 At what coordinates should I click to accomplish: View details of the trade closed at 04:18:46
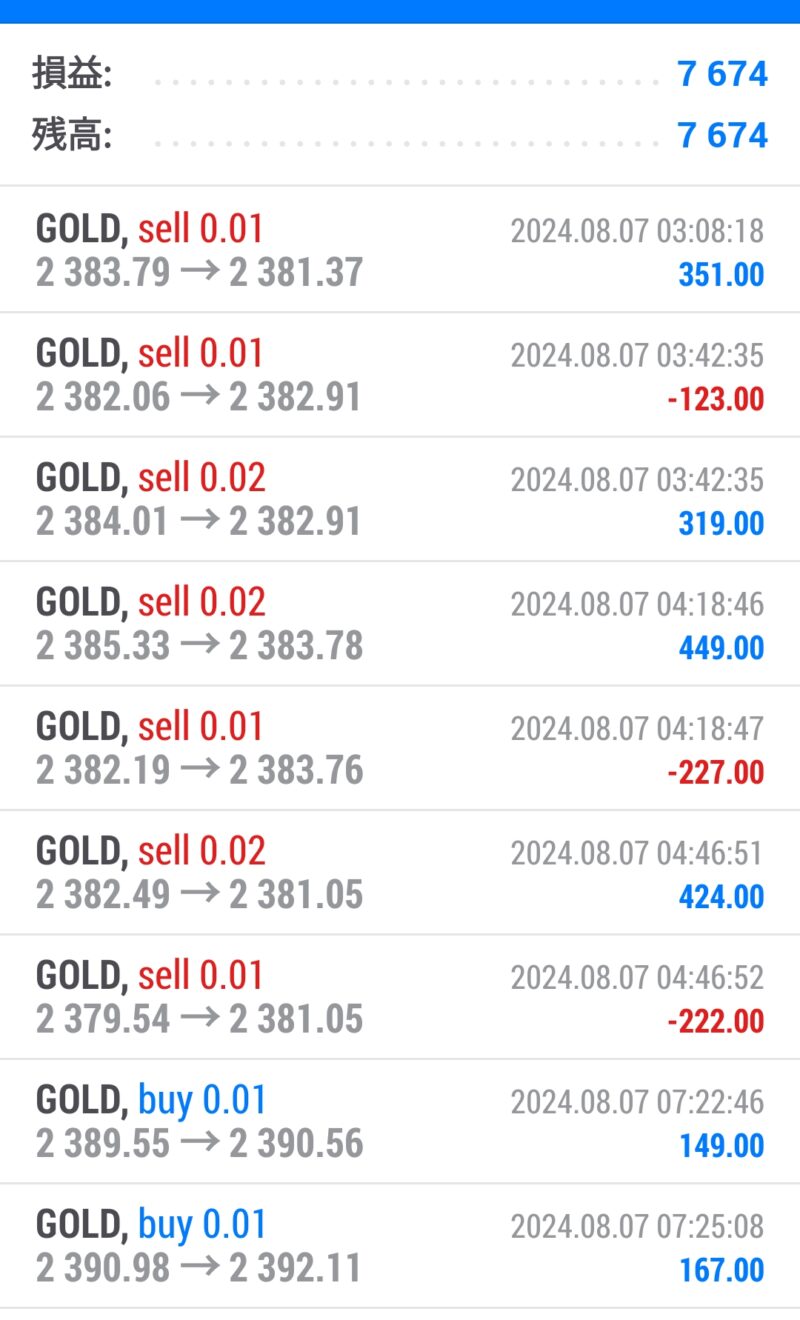pyautogui.click(x=400, y=624)
